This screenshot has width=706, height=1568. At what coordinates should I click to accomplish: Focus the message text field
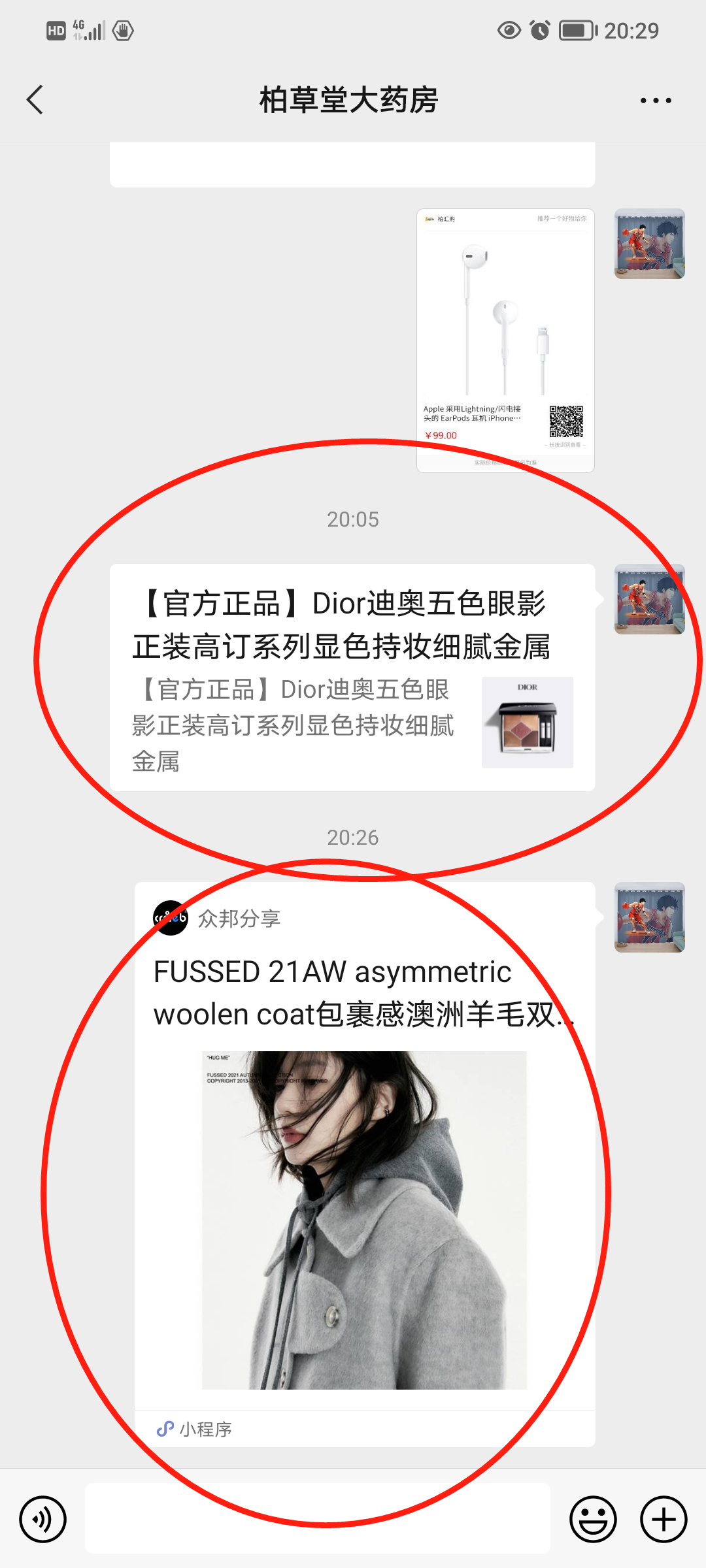318,1519
